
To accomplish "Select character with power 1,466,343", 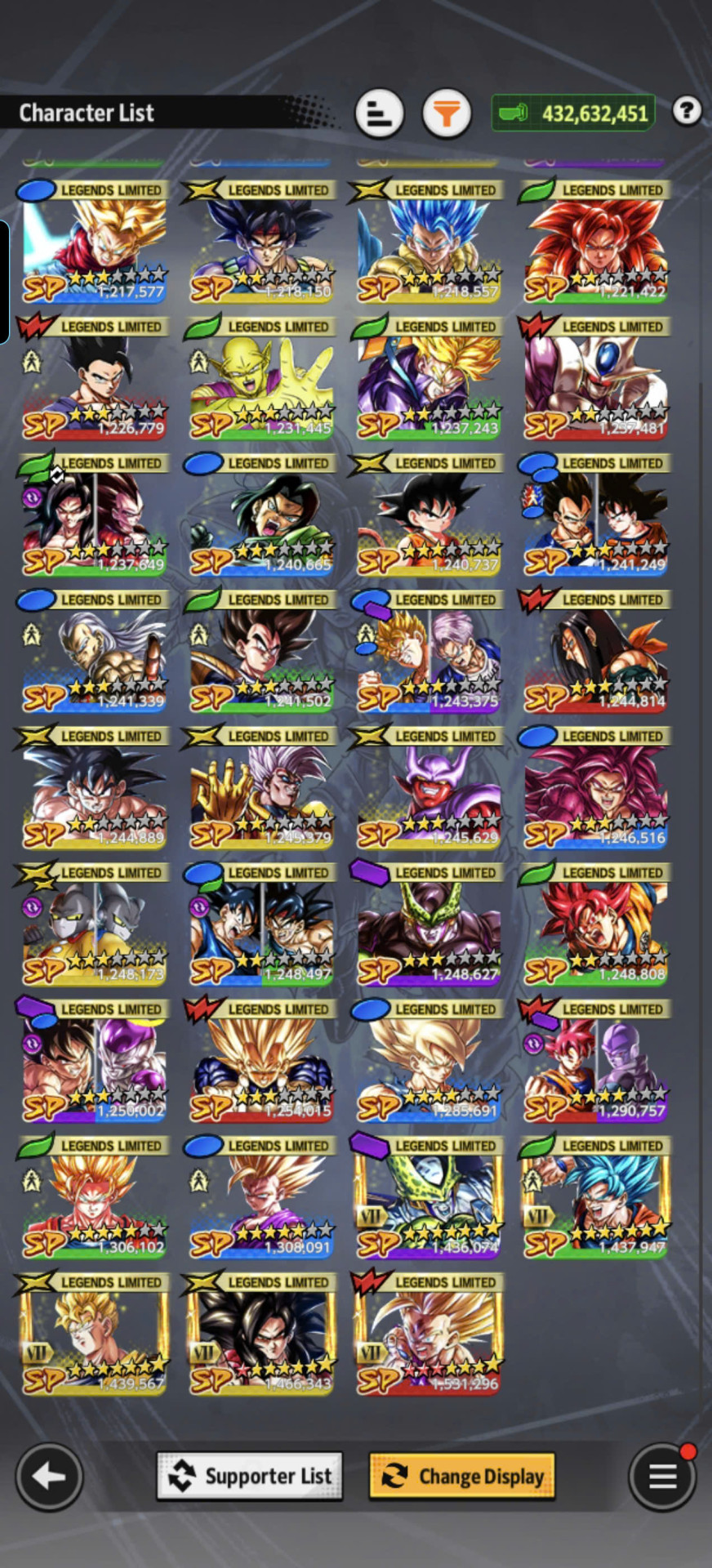I will 261,1334.
